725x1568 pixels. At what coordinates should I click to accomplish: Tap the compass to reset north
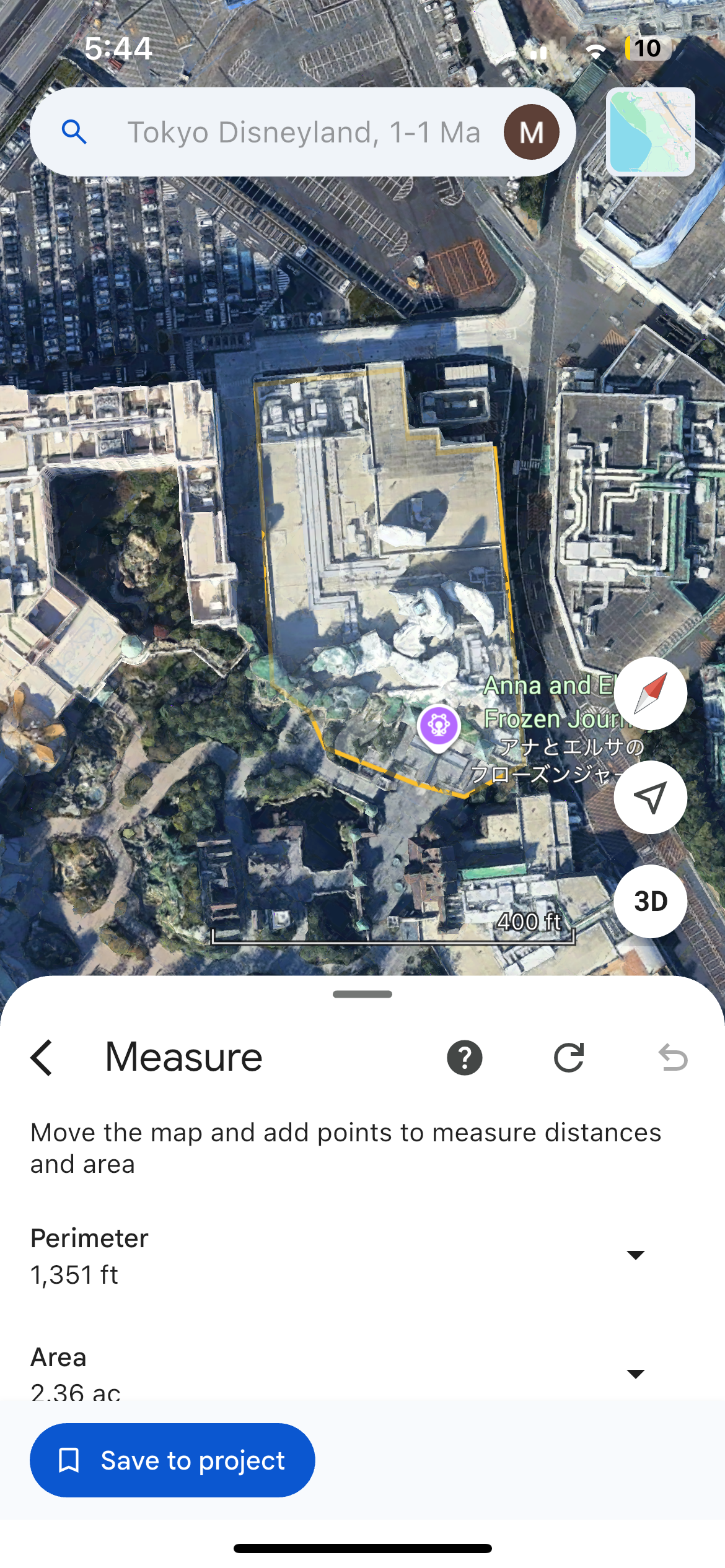pos(650,693)
